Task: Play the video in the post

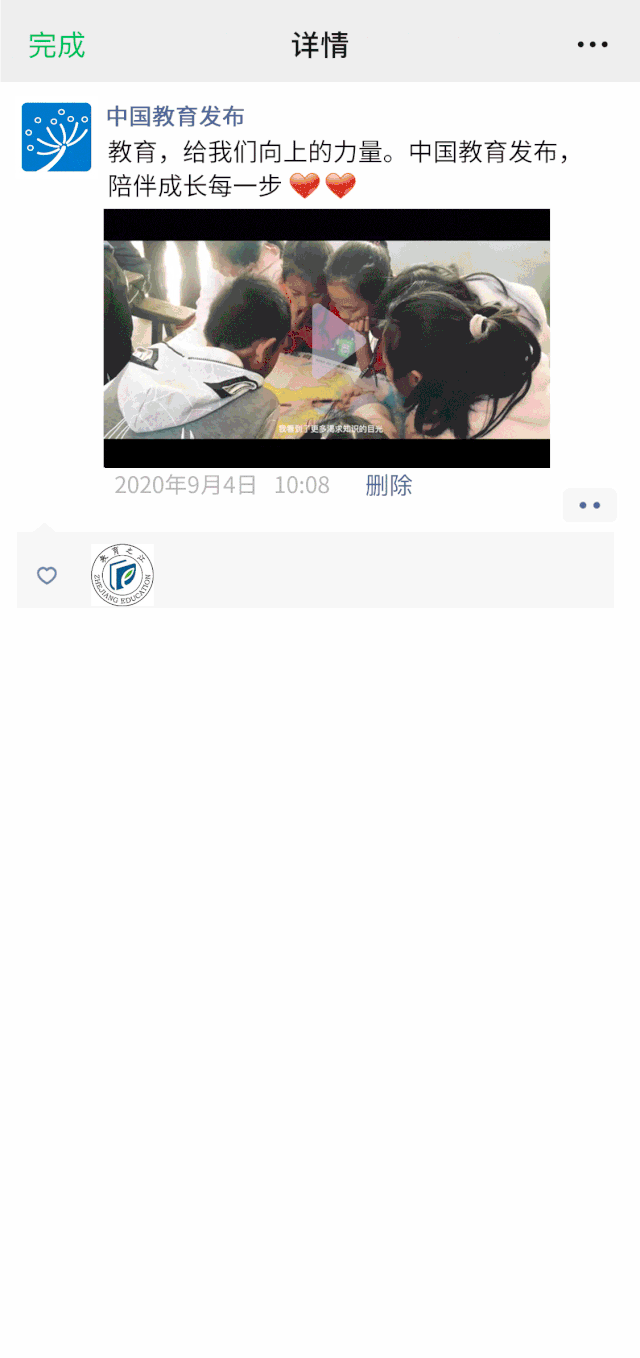Action: click(x=327, y=338)
